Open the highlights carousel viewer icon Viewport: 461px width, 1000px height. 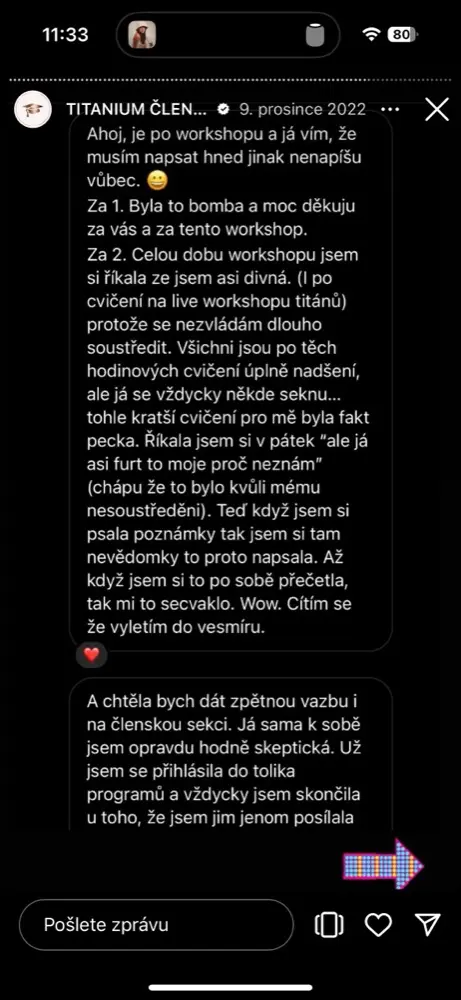tap(329, 925)
